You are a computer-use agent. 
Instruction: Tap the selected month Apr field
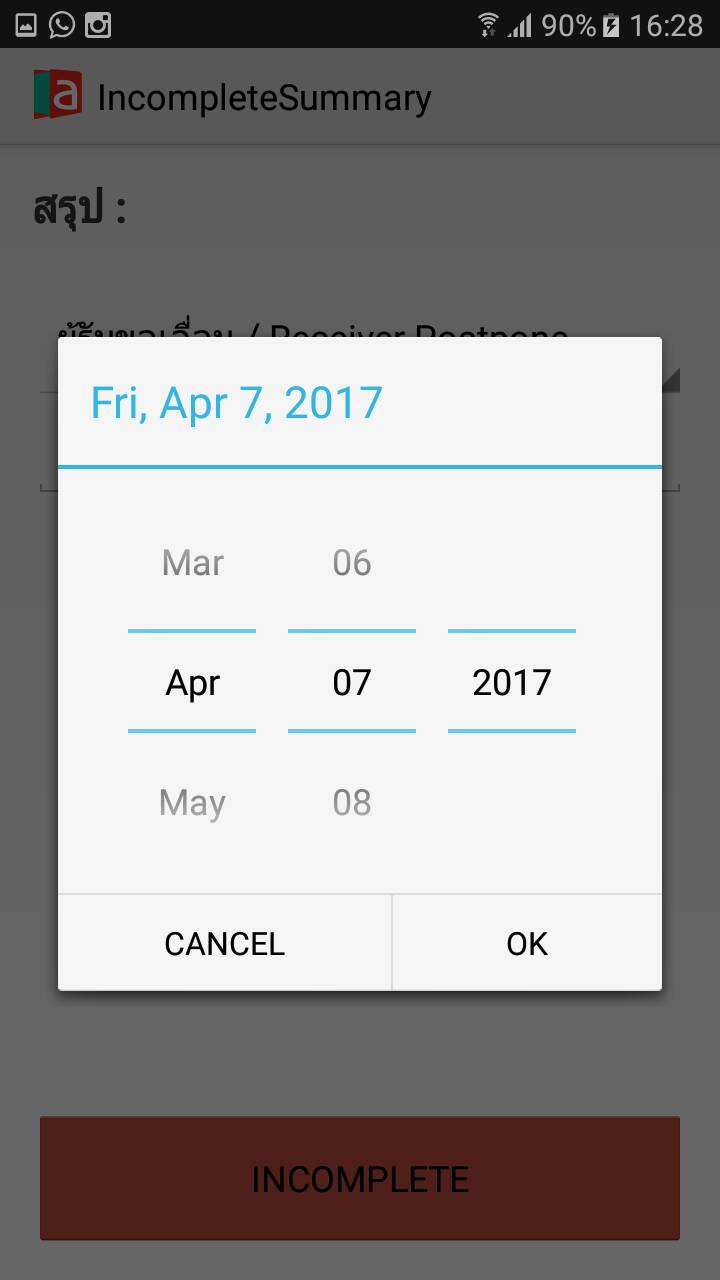tap(192, 682)
